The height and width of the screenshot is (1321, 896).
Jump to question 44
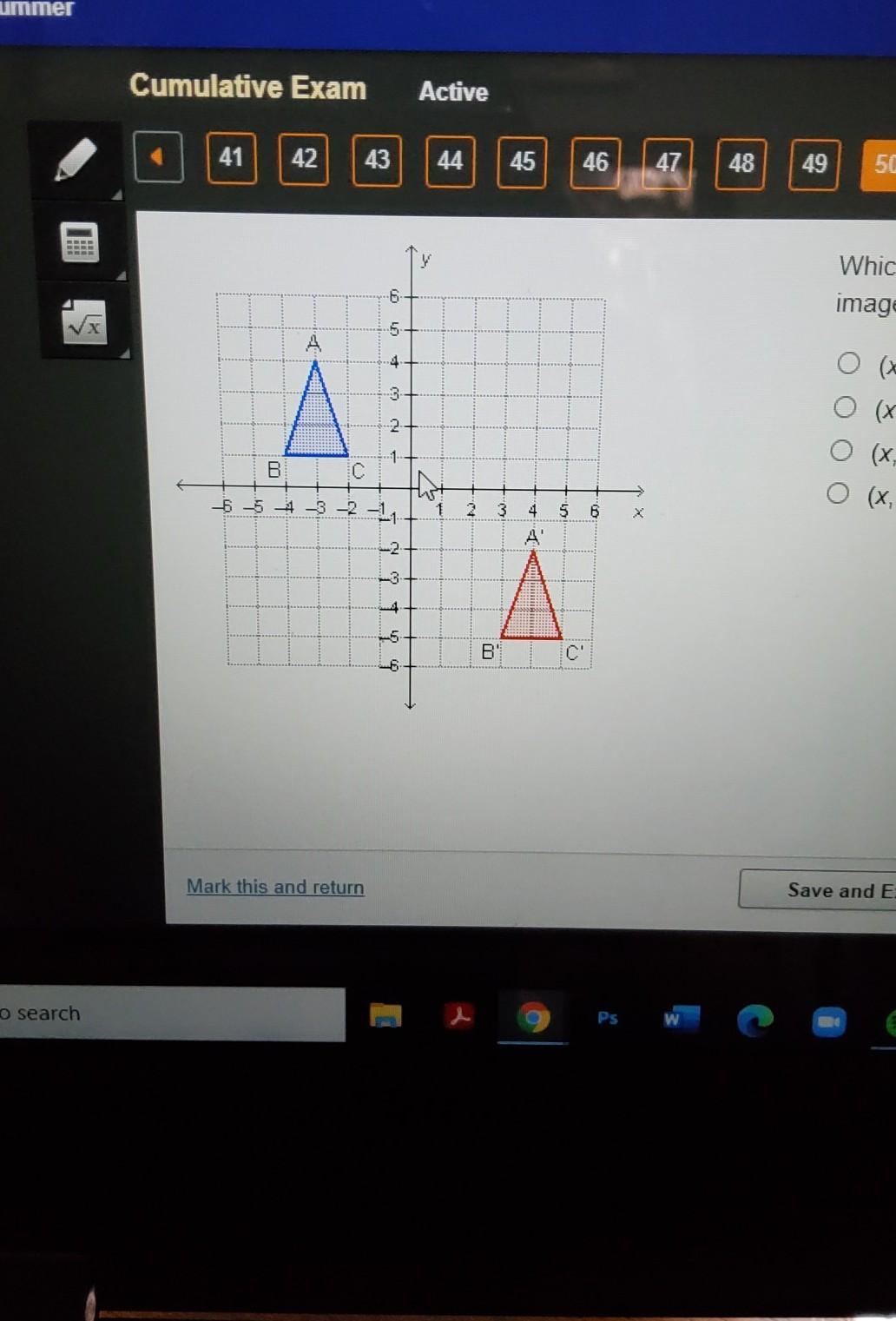point(450,161)
